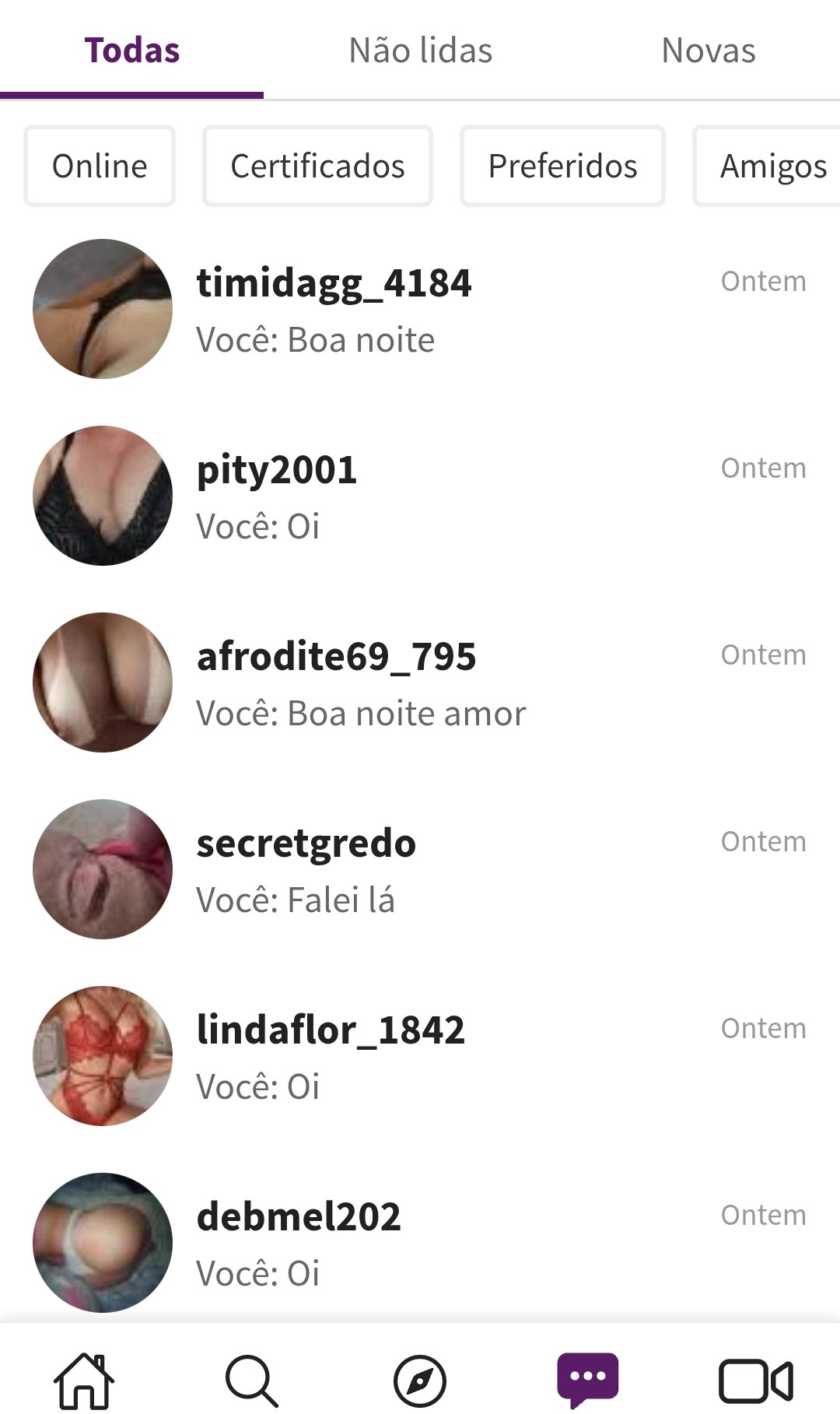
Task: Apply the Preferidos filter chip
Action: (562, 166)
